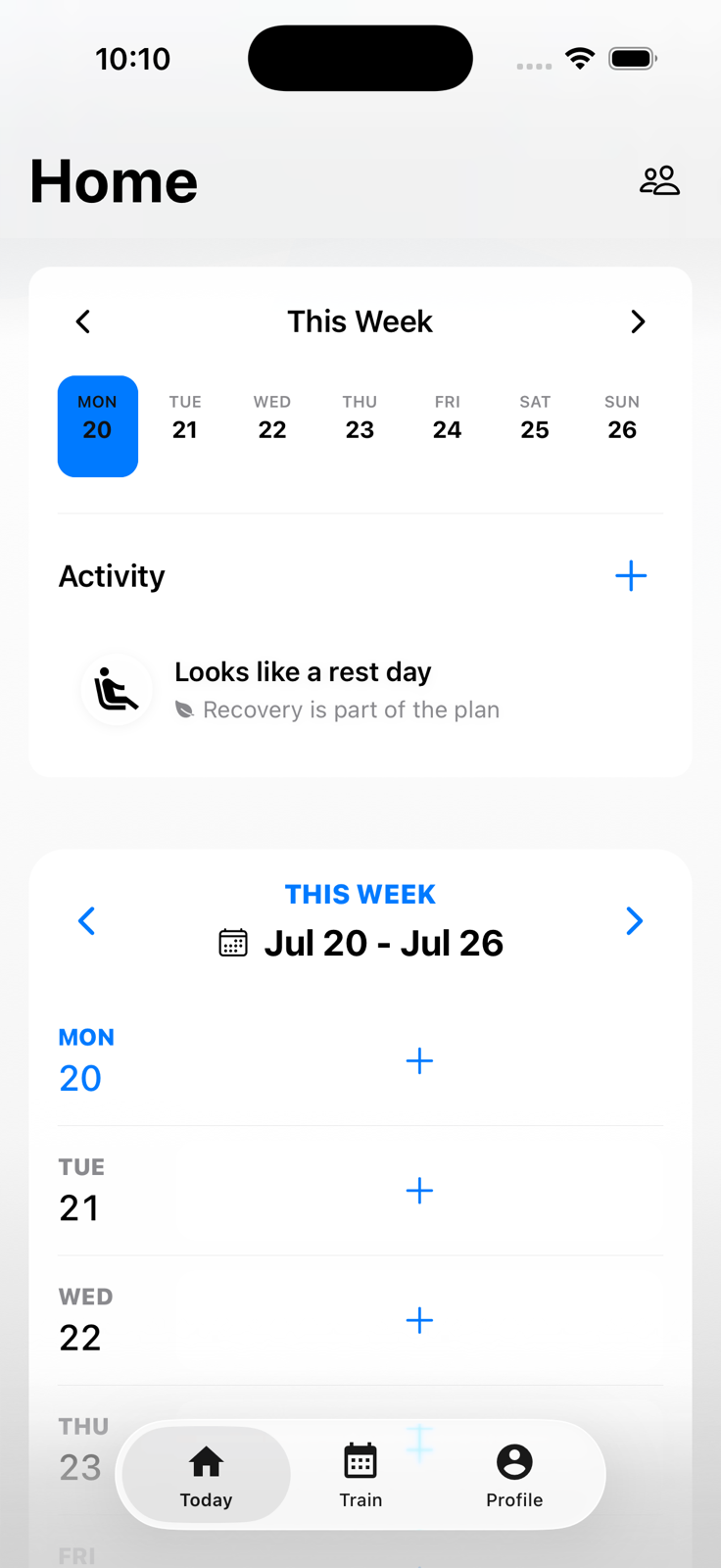Select Tuesday 21 in week strip
This screenshot has height=1568, width=721.
[x=185, y=426]
